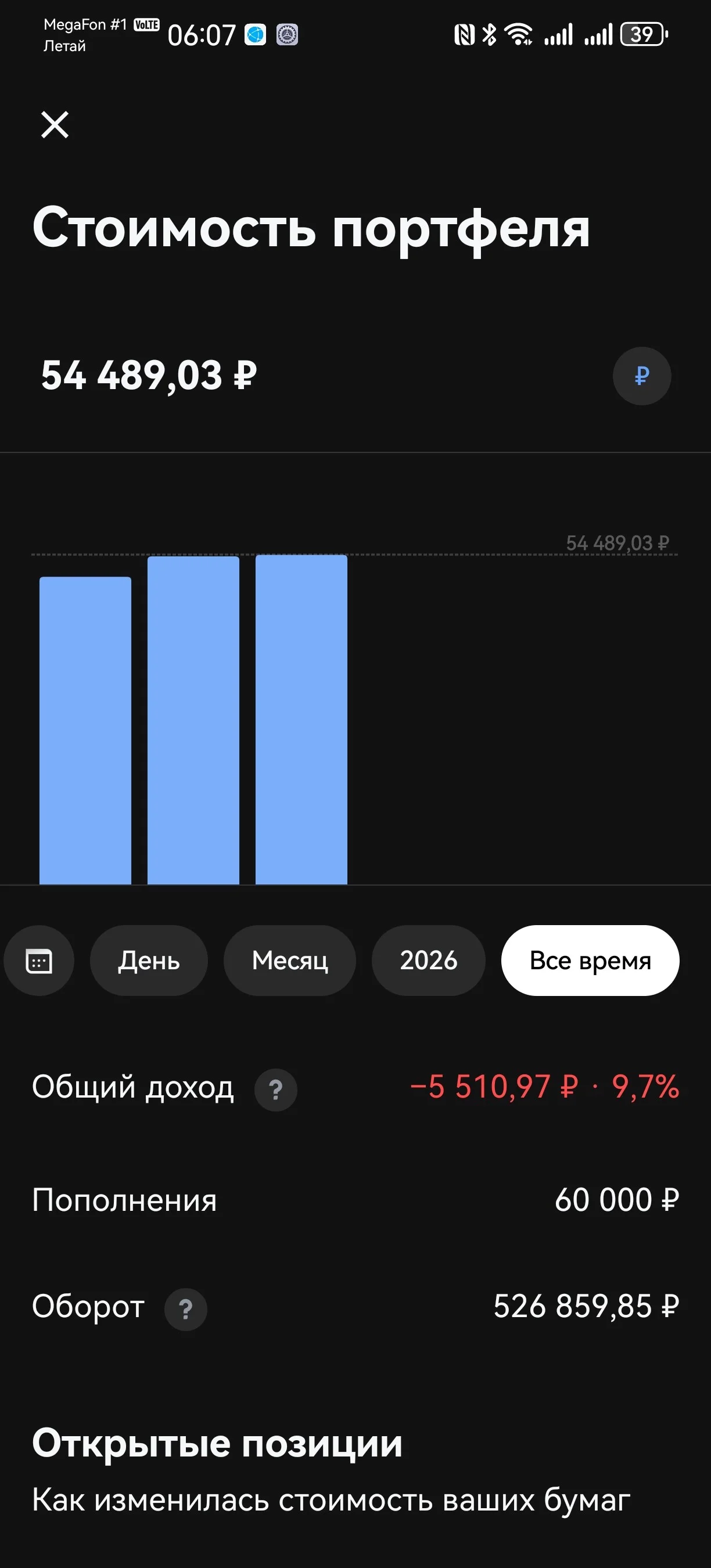Tap the ruble currency switch button

[642, 376]
